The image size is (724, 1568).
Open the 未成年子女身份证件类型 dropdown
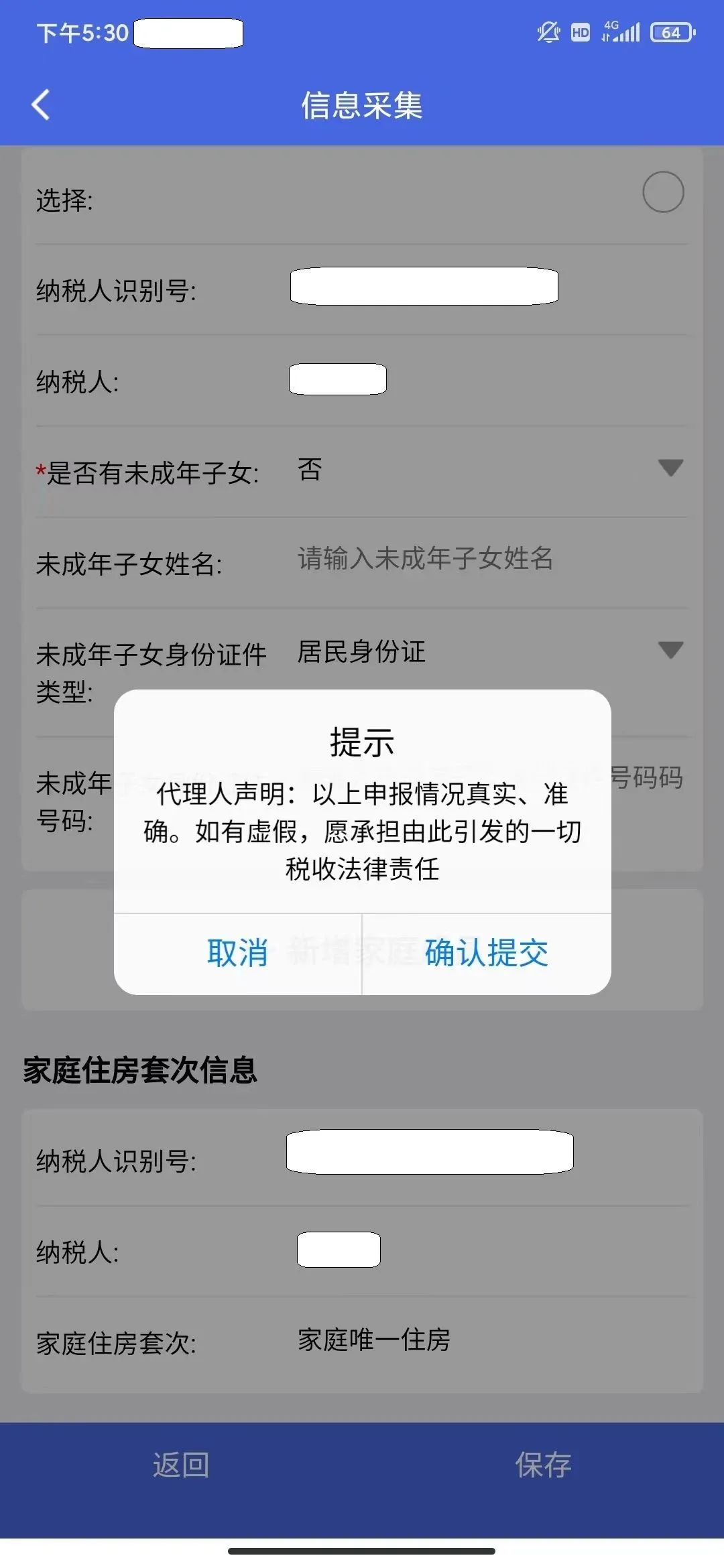670,650
